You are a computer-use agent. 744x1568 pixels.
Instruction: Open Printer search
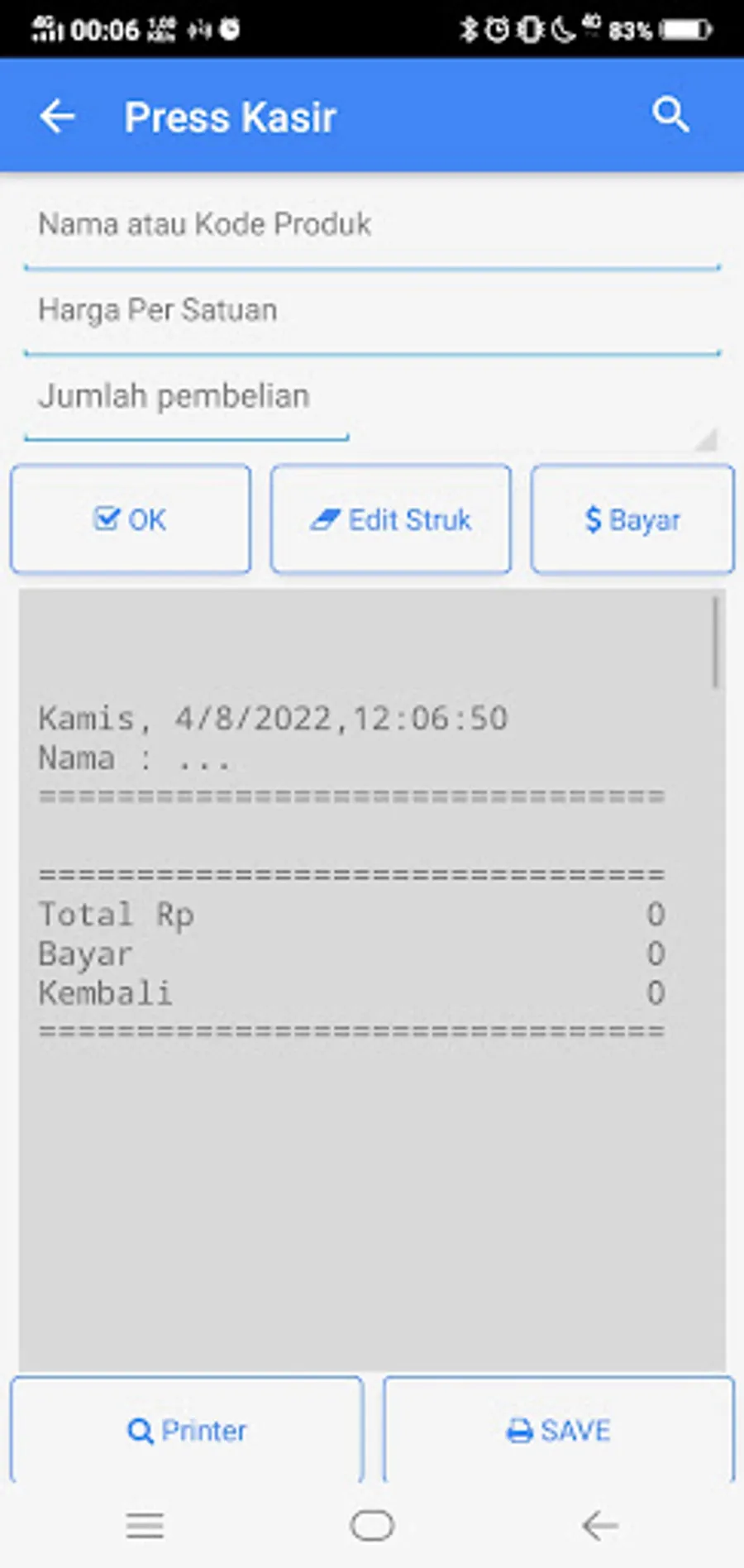pos(187,1430)
